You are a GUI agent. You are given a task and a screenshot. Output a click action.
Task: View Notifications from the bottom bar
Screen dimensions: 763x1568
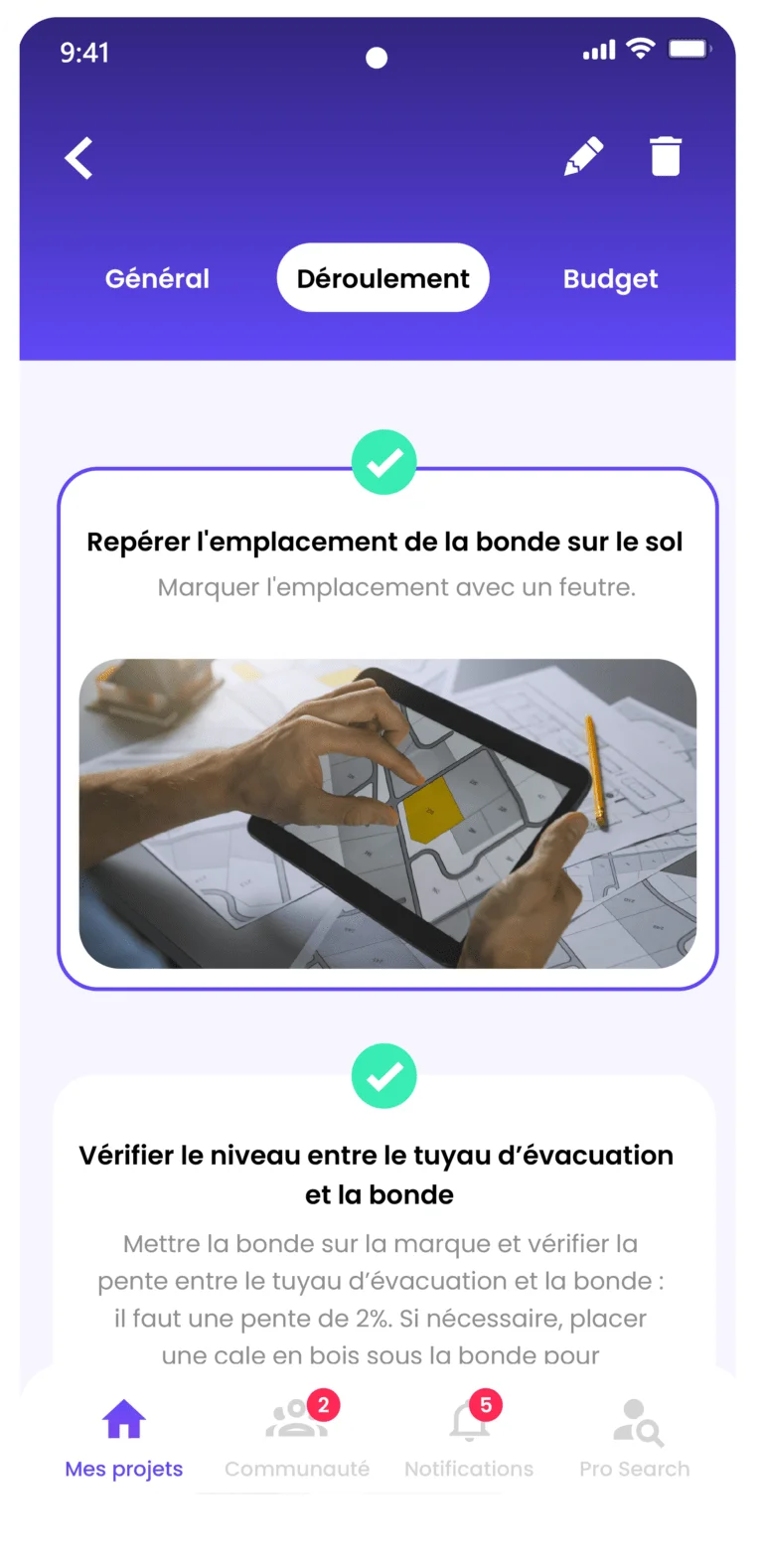(x=469, y=1437)
